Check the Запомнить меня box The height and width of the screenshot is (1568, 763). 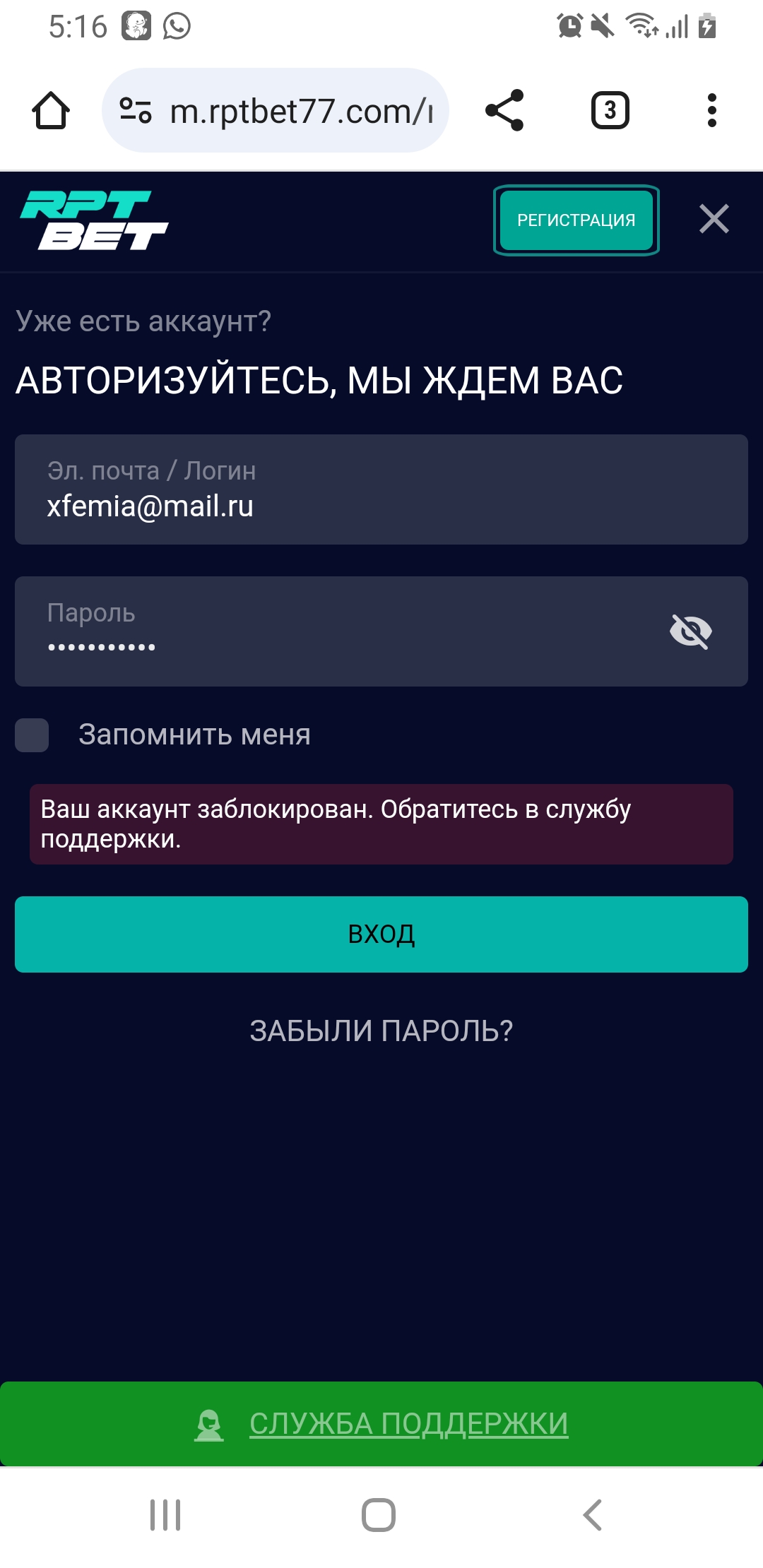32,735
